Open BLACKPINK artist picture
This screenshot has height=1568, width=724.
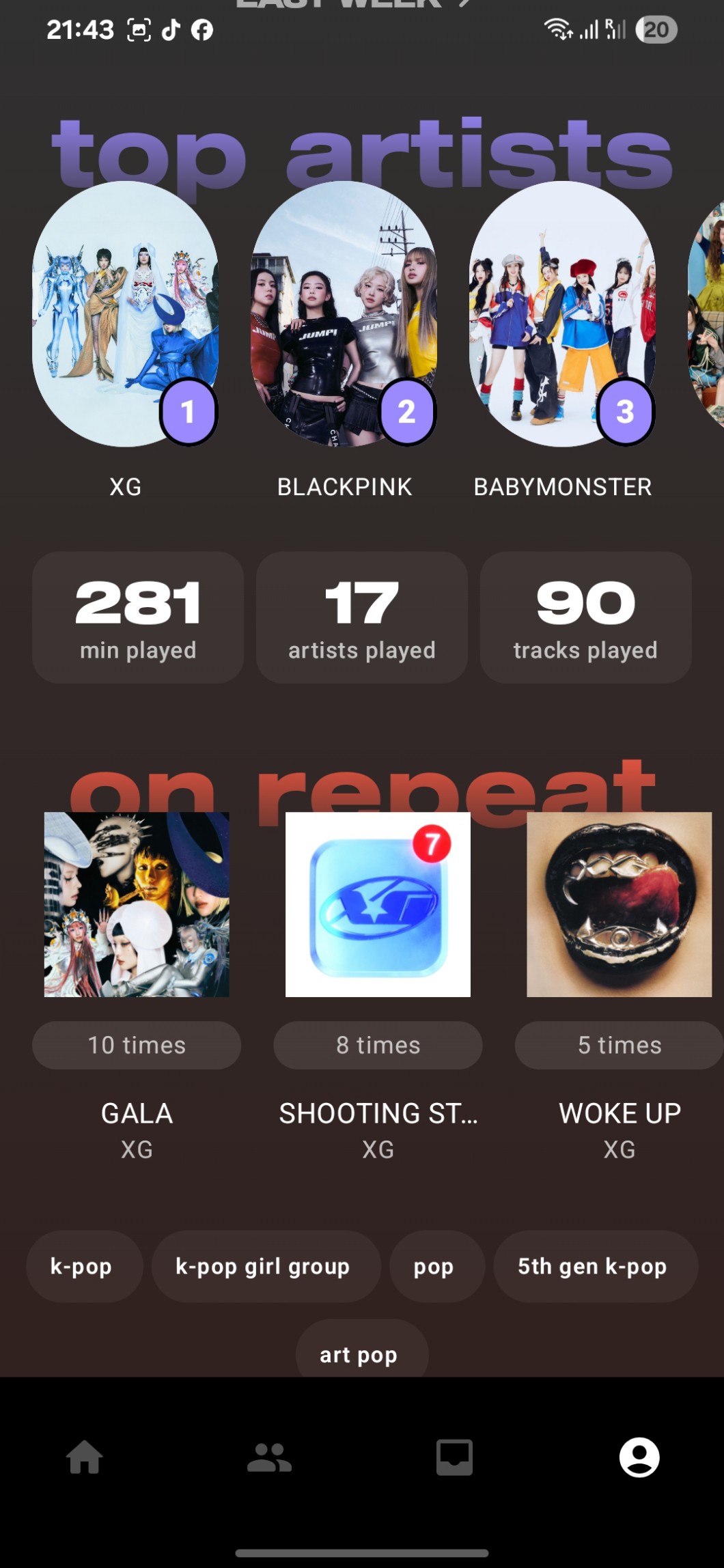pyautogui.click(x=344, y=314)
